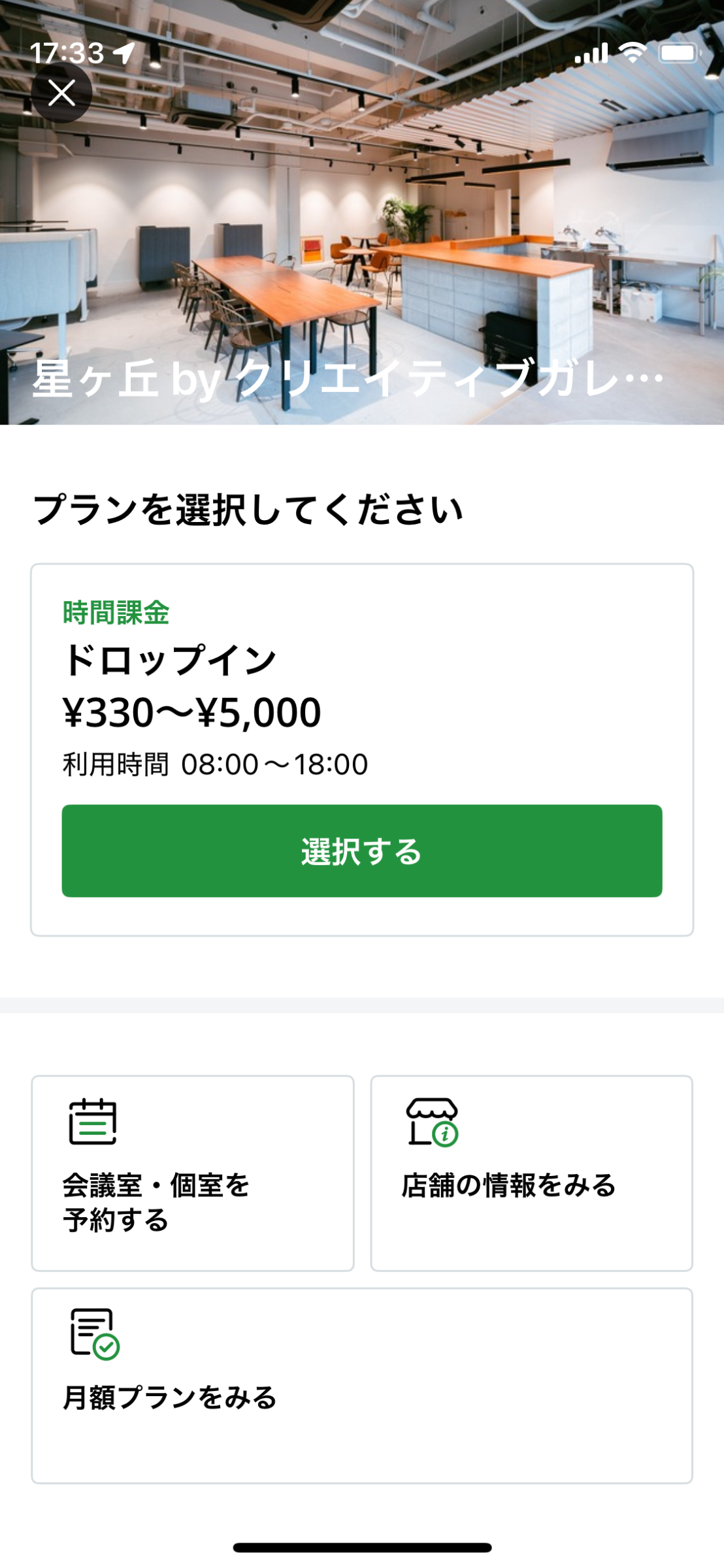Open 月額プランをみる card

pos(362,1386)
